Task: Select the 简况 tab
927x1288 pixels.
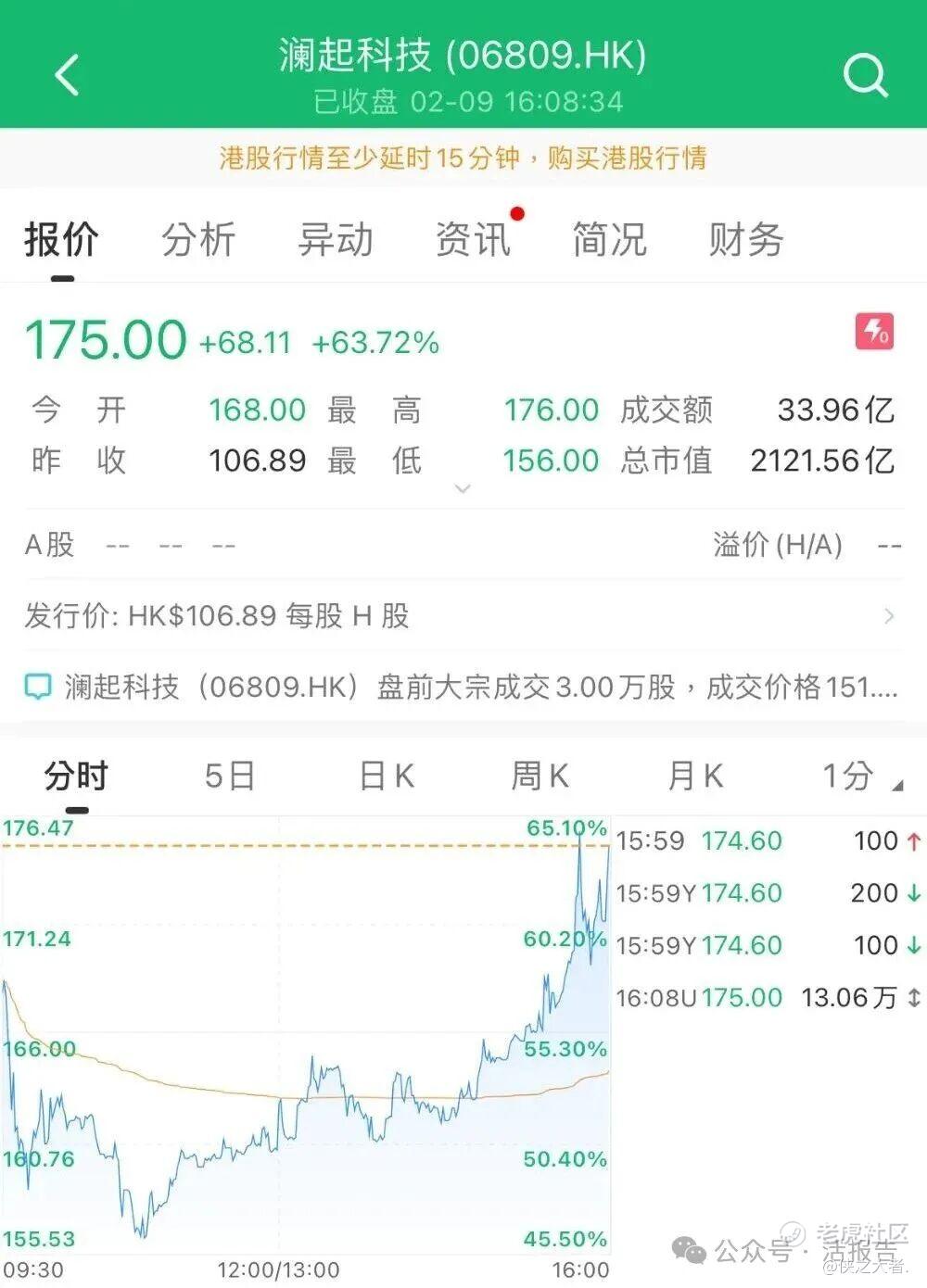Action: 609,239
